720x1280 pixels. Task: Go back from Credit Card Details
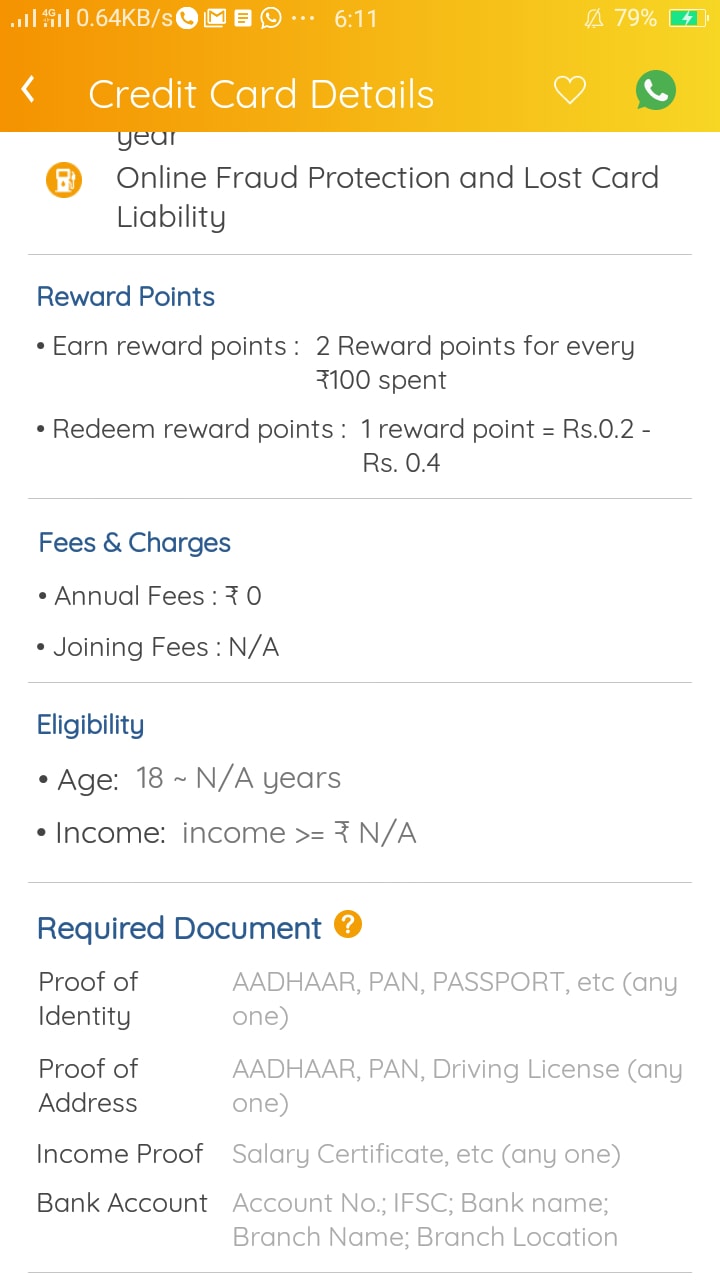(x=29, y=91)
